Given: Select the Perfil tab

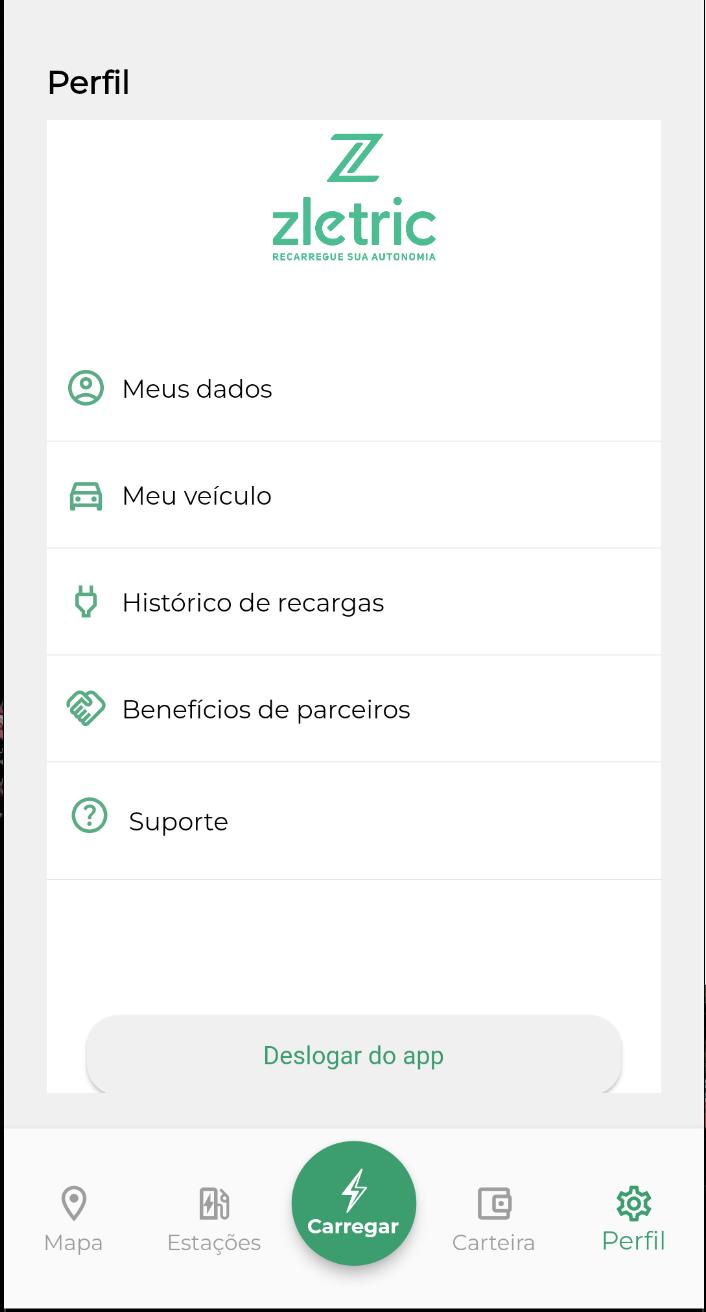Looking at the screenshot, I should click(633, 1219).
